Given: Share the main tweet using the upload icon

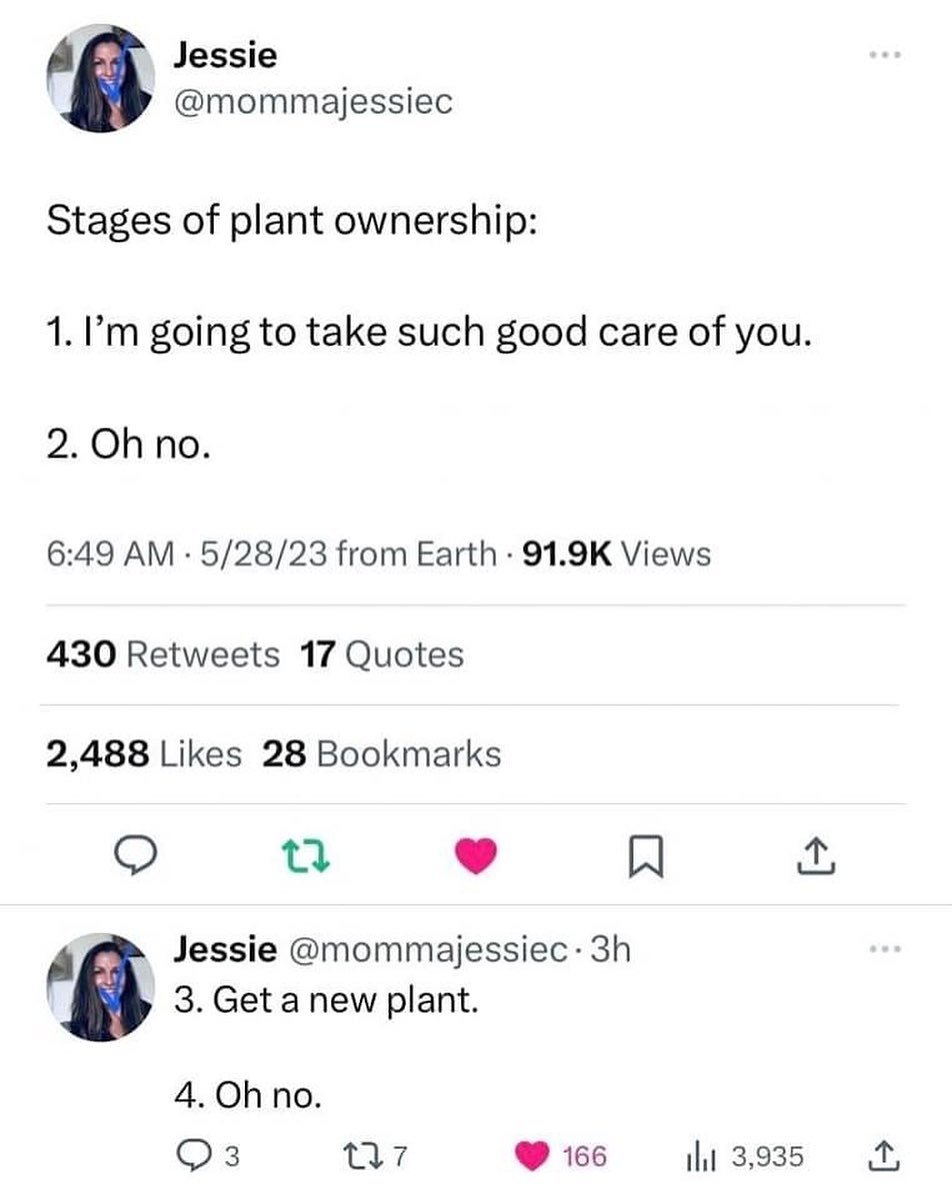Looking at the screenshot, I should point(818,855).
